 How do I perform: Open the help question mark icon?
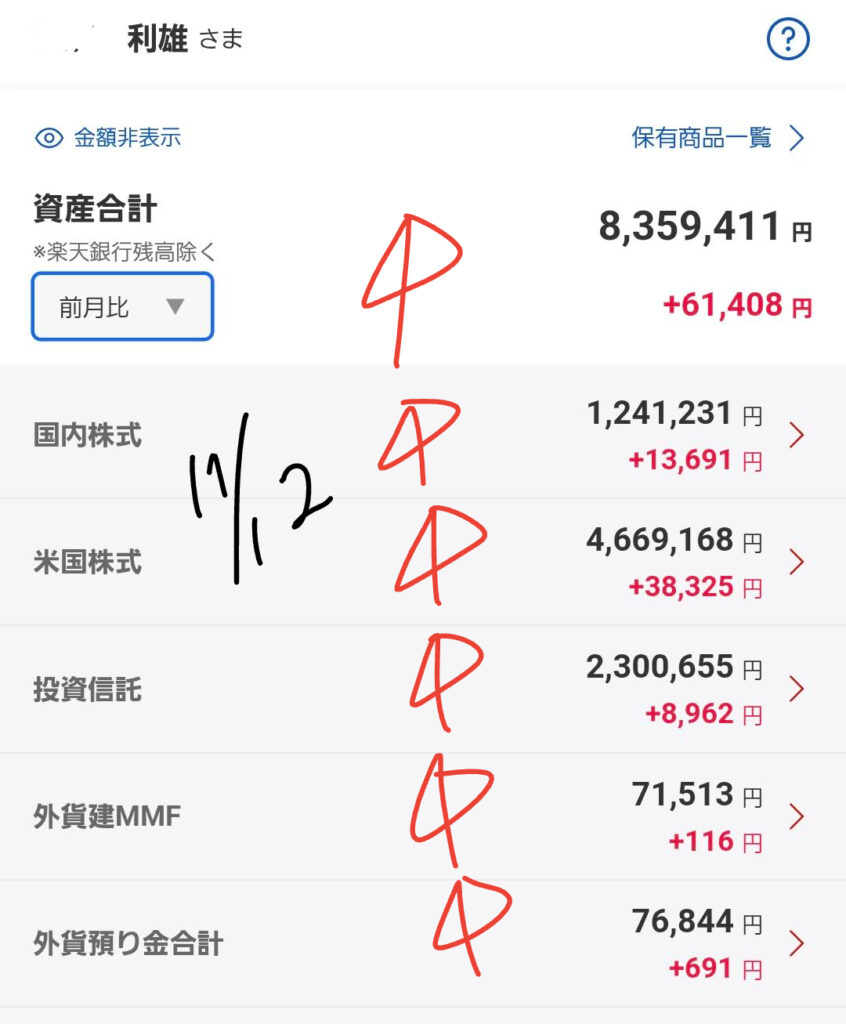click(787, 40)
